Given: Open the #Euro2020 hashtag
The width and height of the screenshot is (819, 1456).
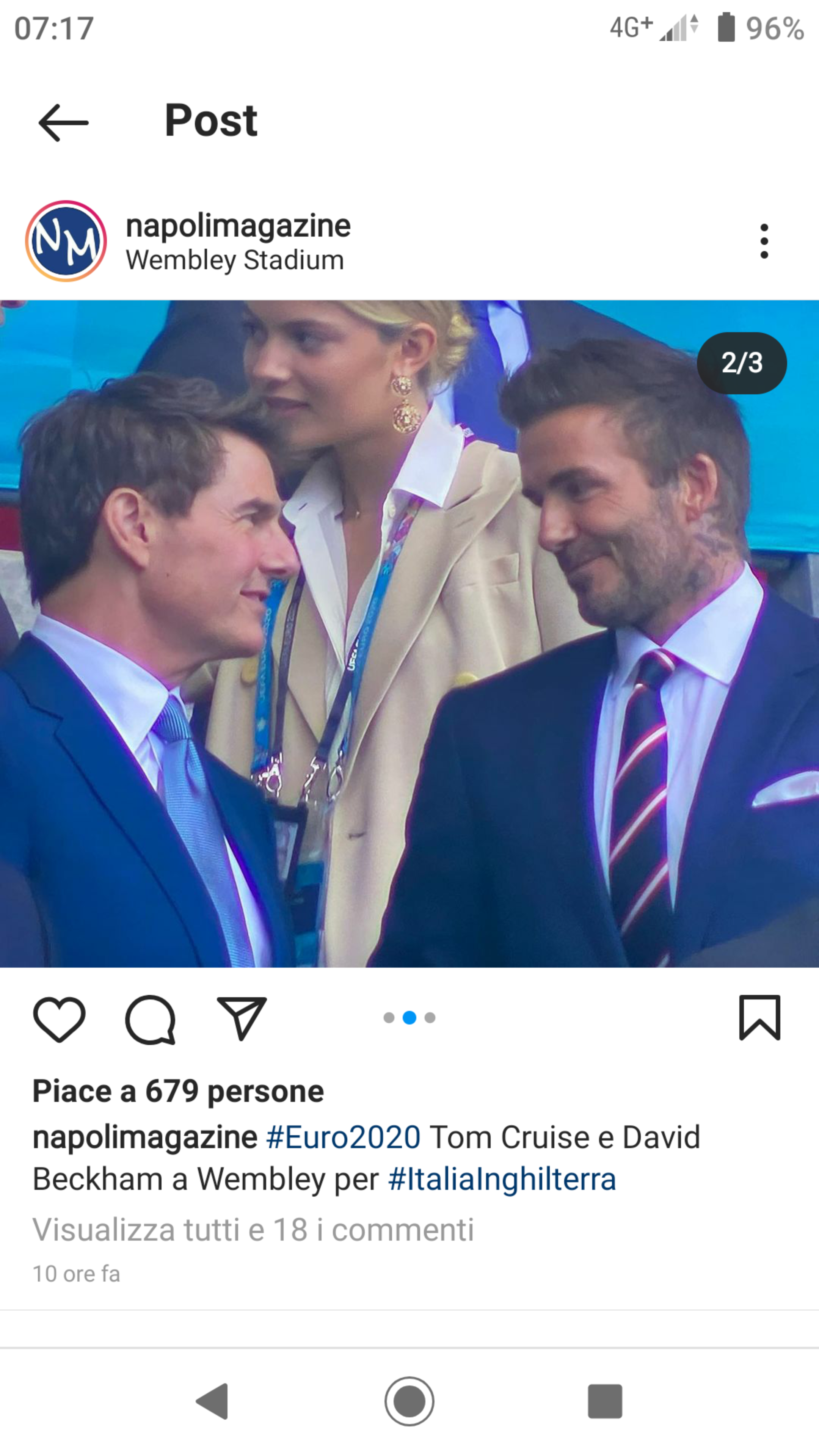Looking at the screenshot, I should [343, 1137].
